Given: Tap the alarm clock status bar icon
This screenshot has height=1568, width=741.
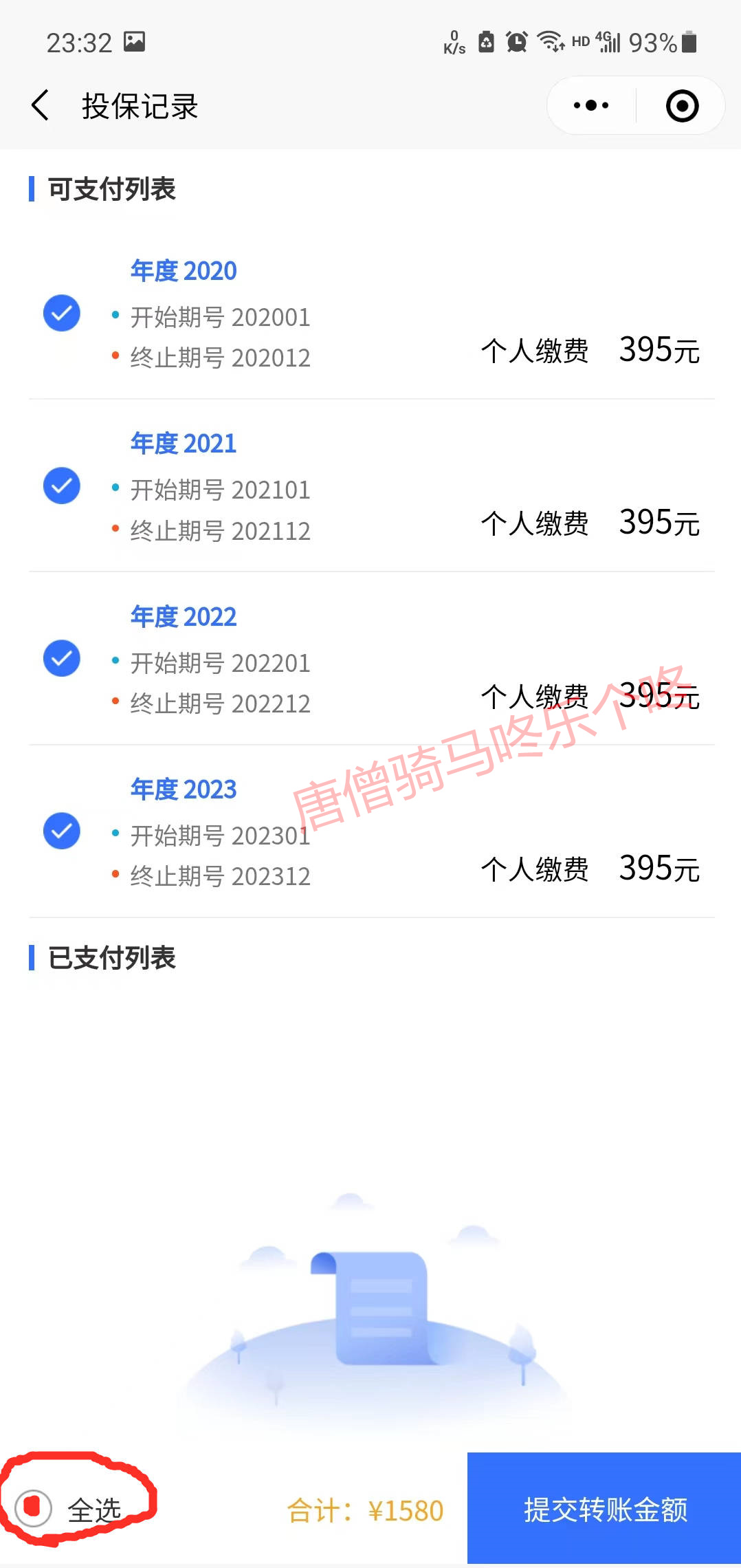Looking at the screenshot, I should click(516, 41).
